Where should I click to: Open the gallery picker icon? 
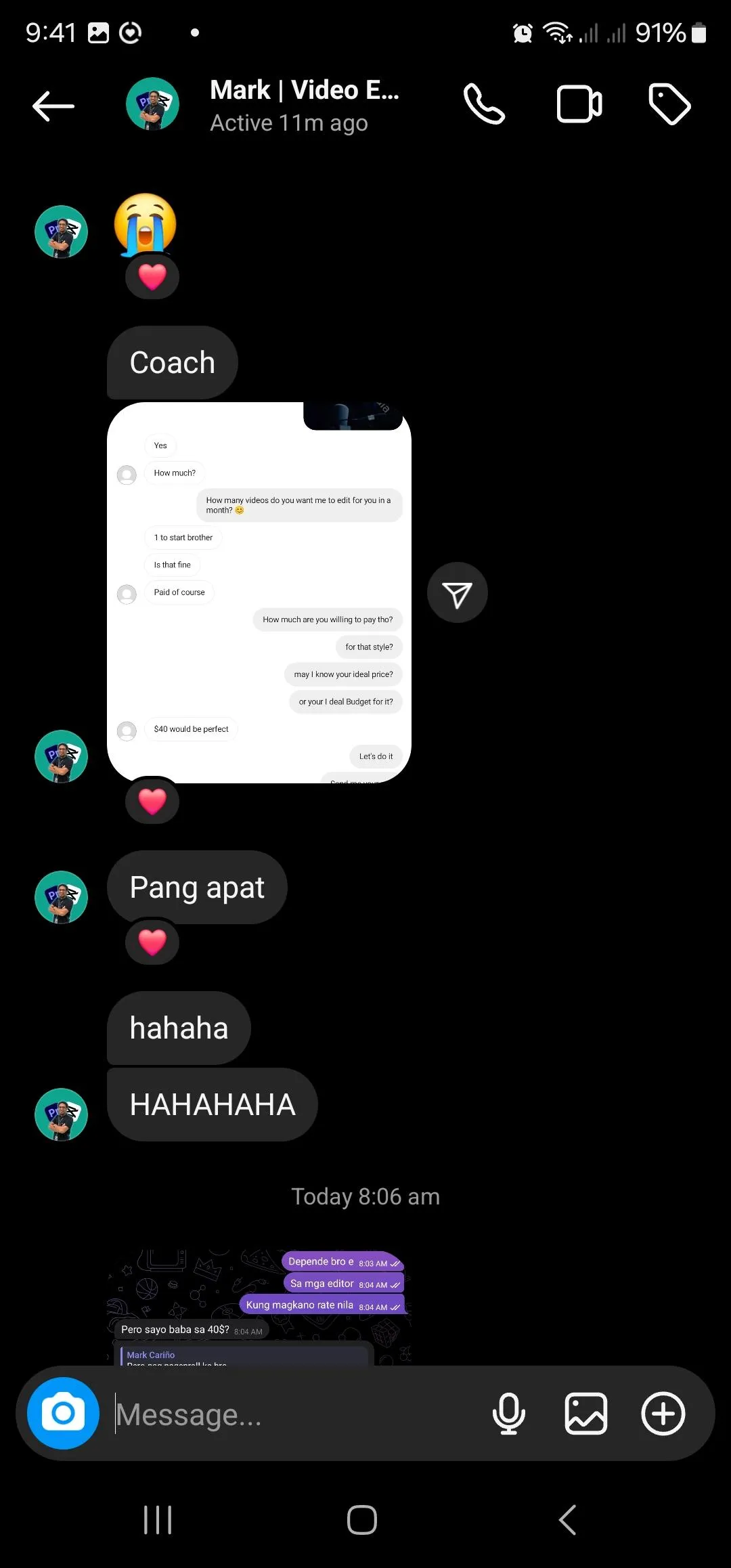586,1414
